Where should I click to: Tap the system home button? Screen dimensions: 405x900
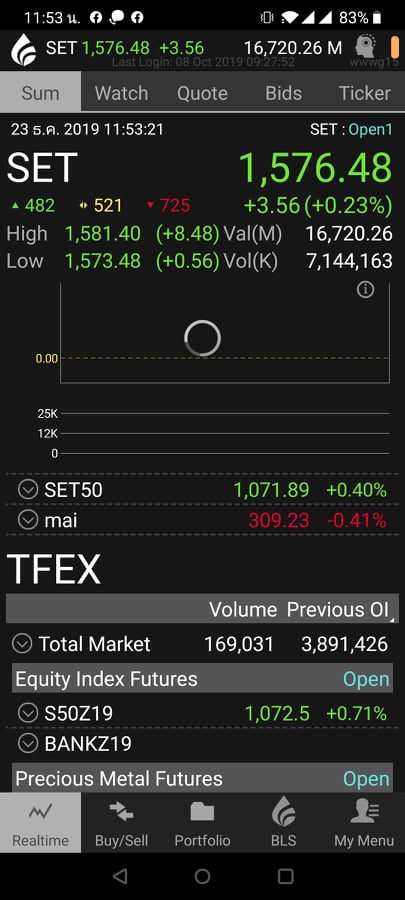coord(202,876)
